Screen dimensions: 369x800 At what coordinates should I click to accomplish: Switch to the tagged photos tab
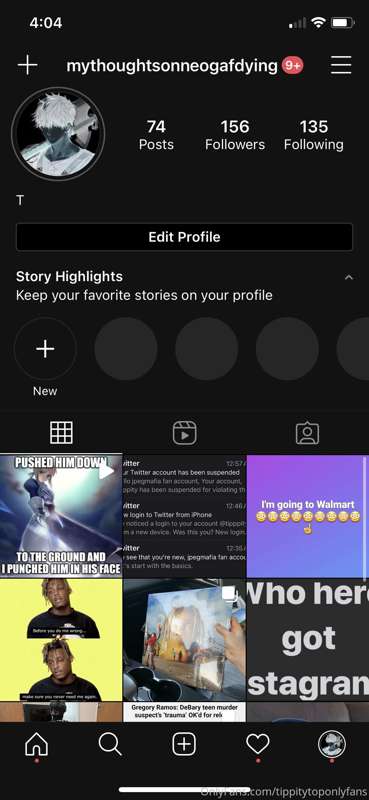pos(307,433)
